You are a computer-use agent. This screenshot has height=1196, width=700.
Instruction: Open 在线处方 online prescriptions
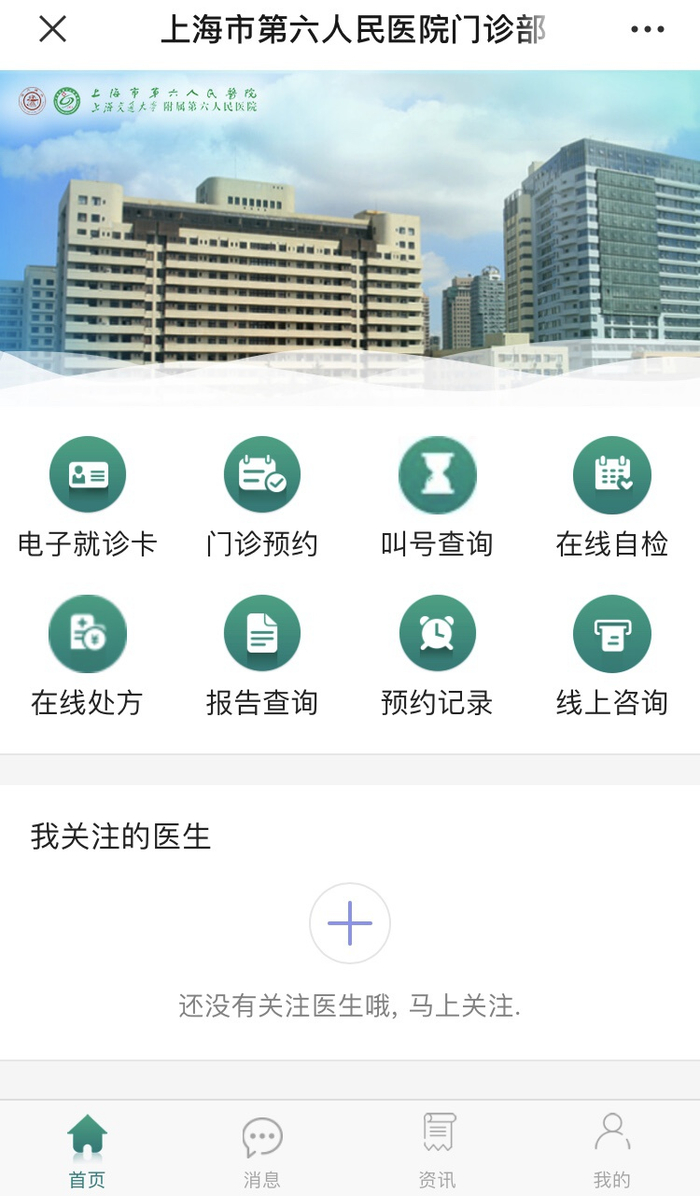87,633
